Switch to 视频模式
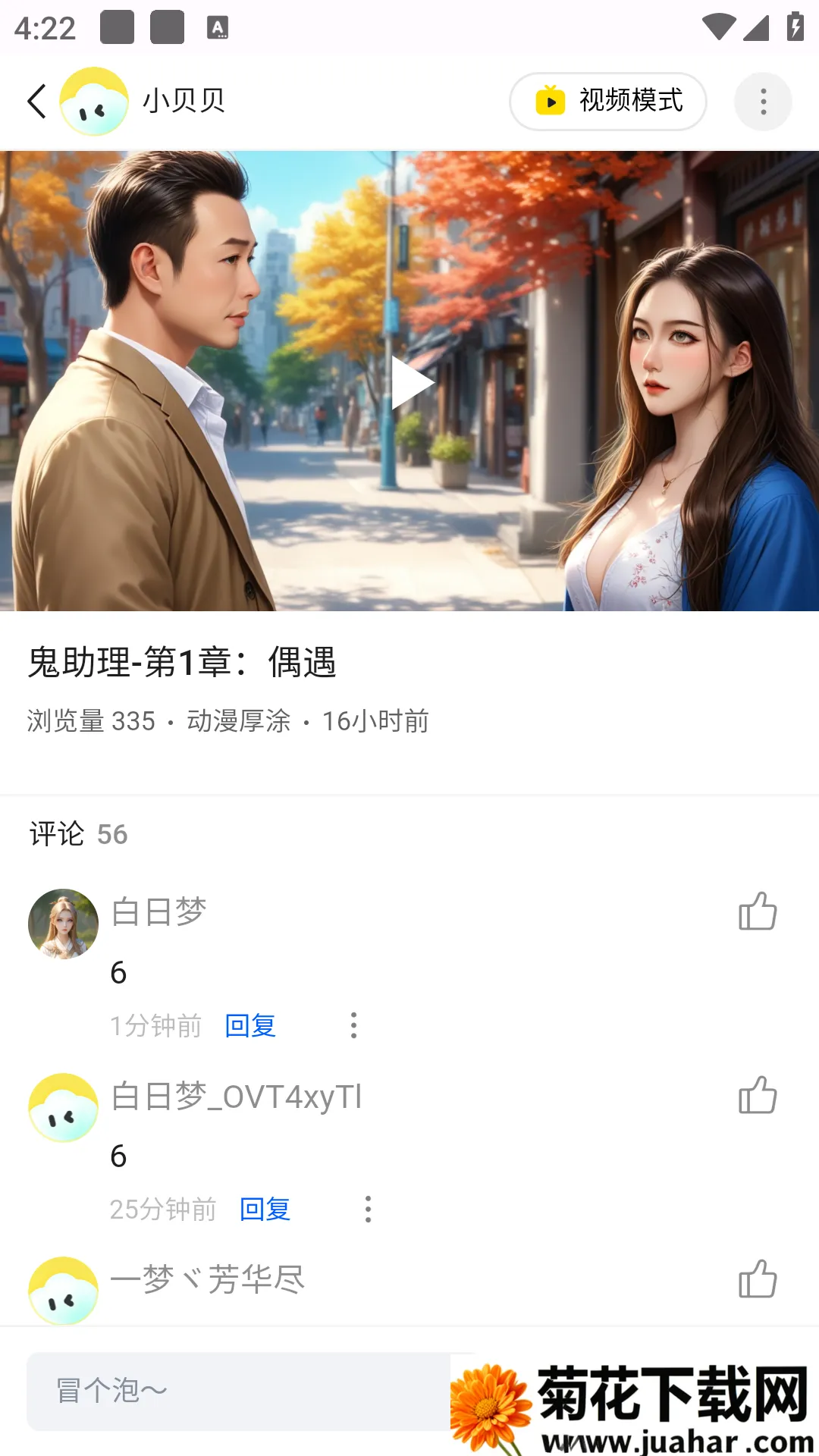Viewport: 819px width, 1456px height. click(x=608, y=101)
